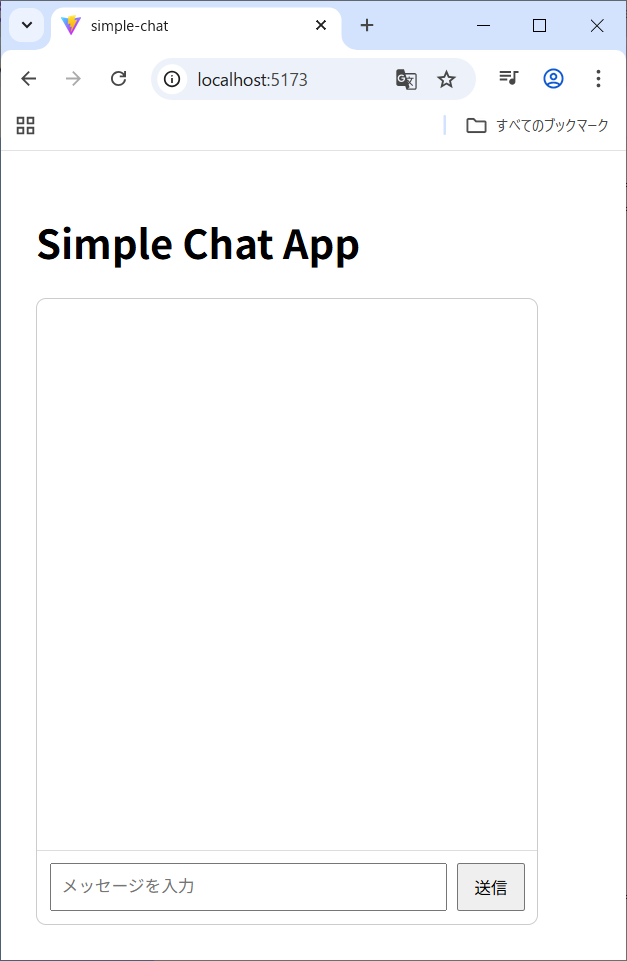Screen dimensions: 627x961
Task: Reload the localhost page
Action: [x=118, y=79]
